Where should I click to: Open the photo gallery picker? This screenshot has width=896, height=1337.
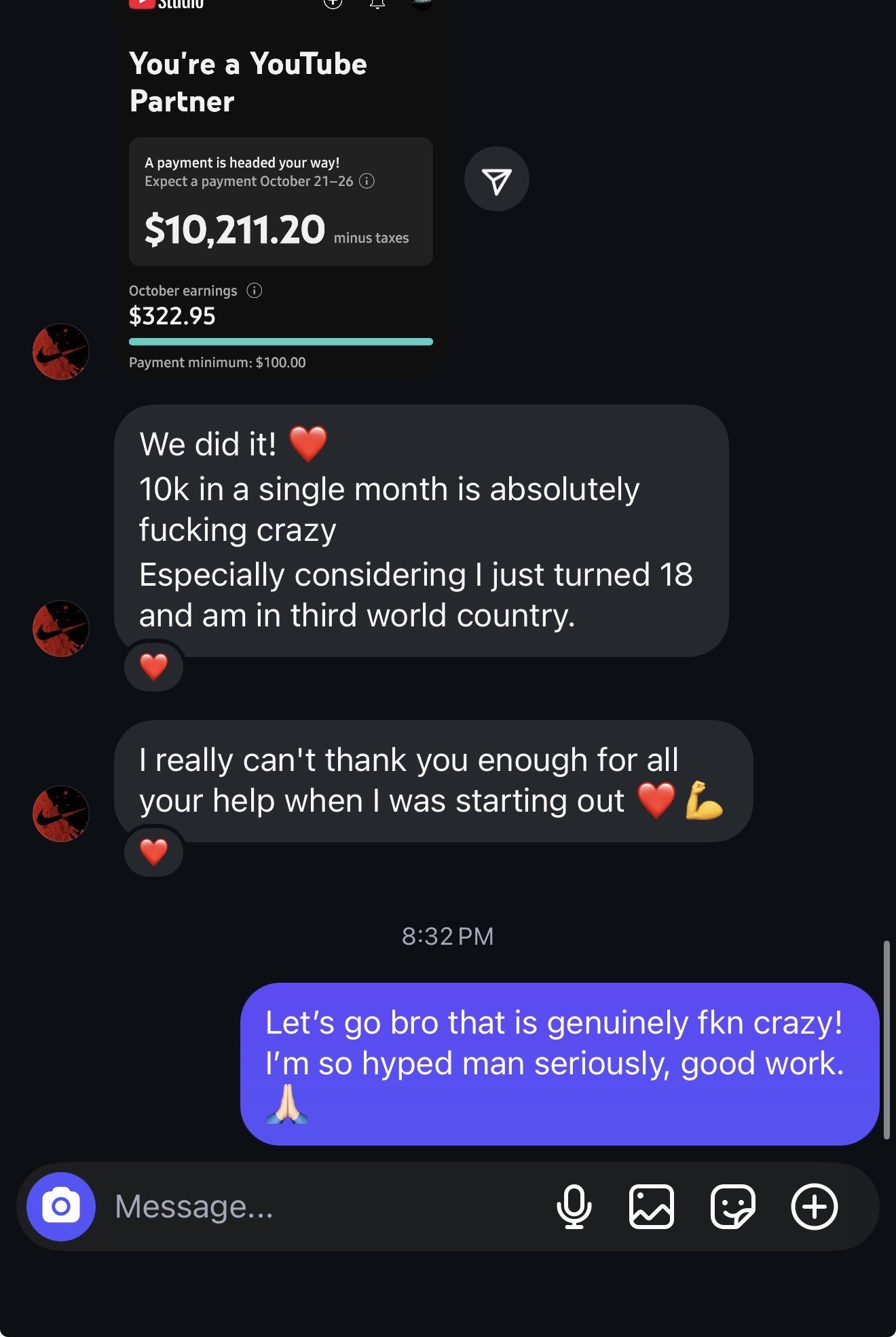click(x=651, y=1206)
